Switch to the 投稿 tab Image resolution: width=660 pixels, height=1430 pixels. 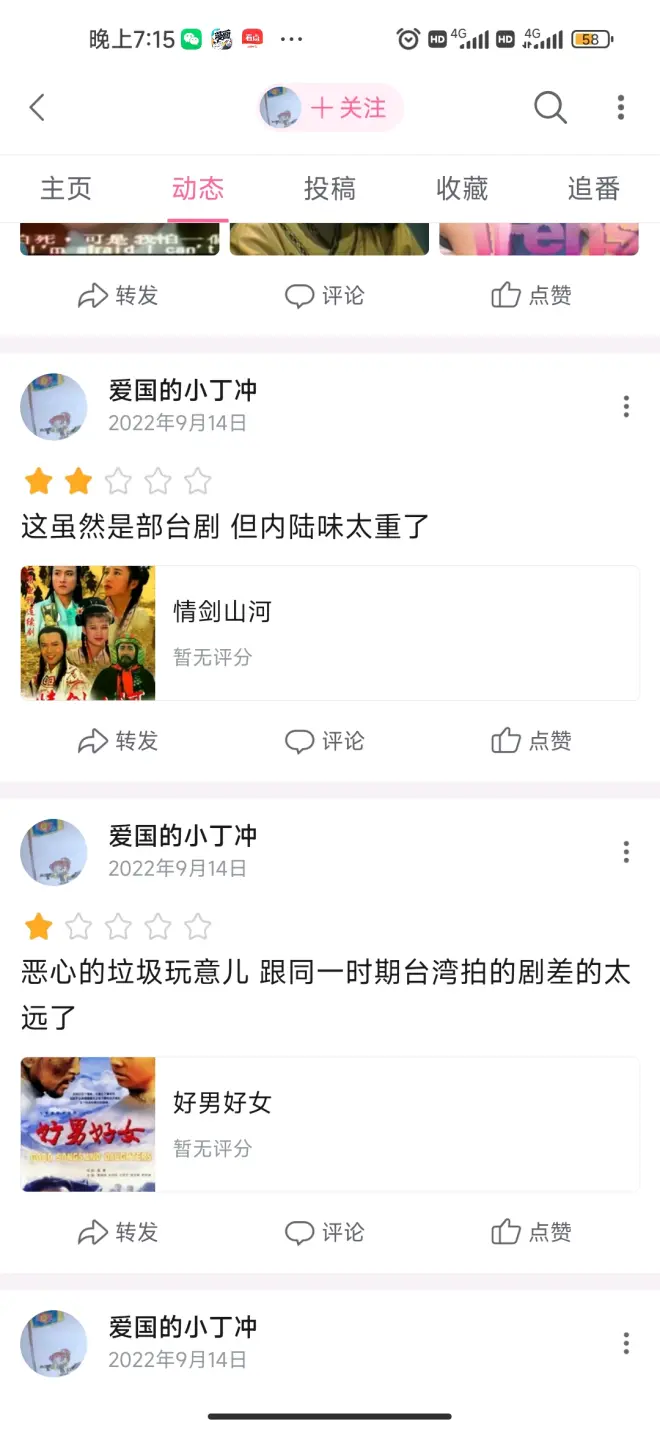330,189
